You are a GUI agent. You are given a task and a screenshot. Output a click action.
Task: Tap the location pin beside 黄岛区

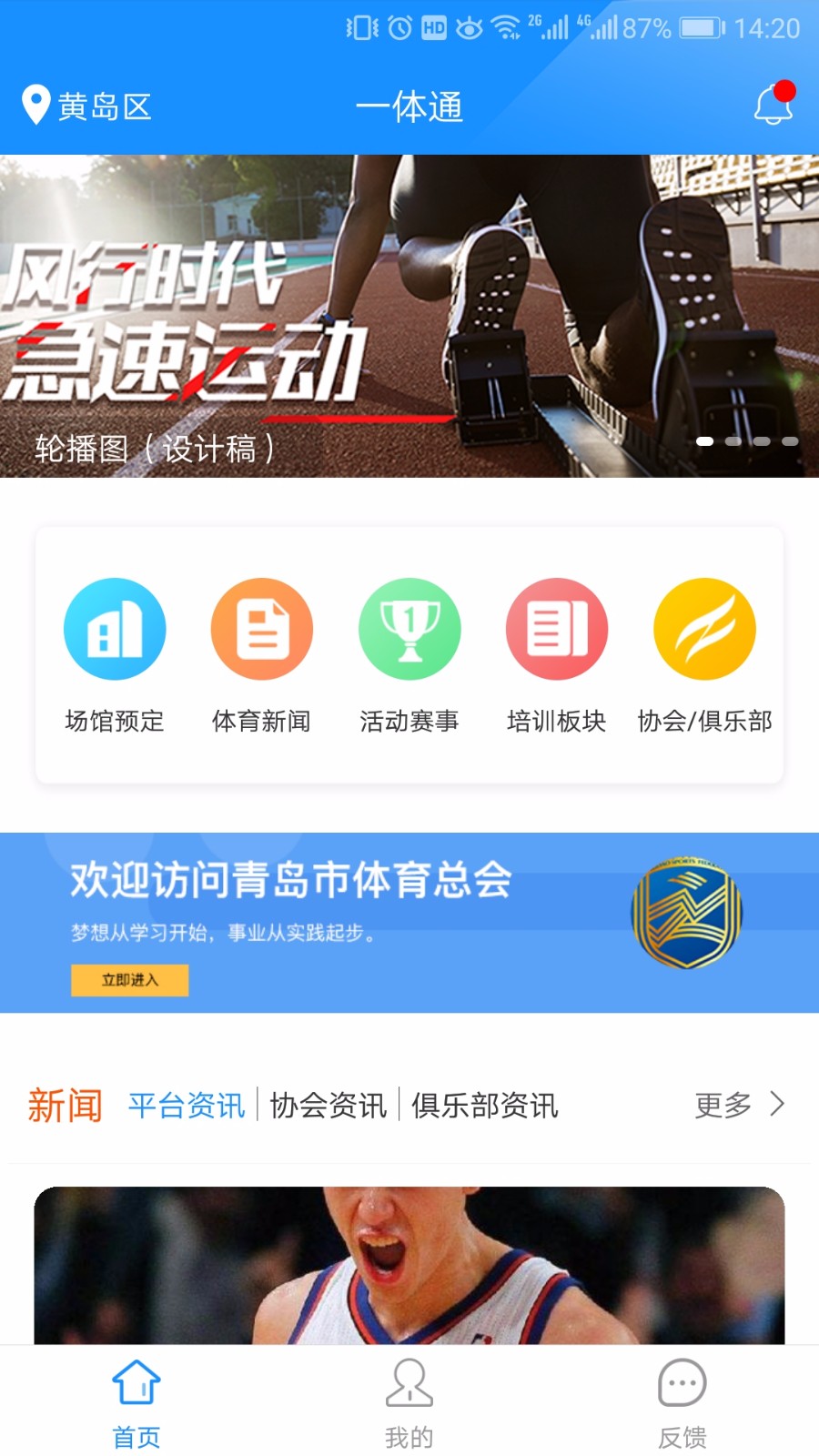35,105
